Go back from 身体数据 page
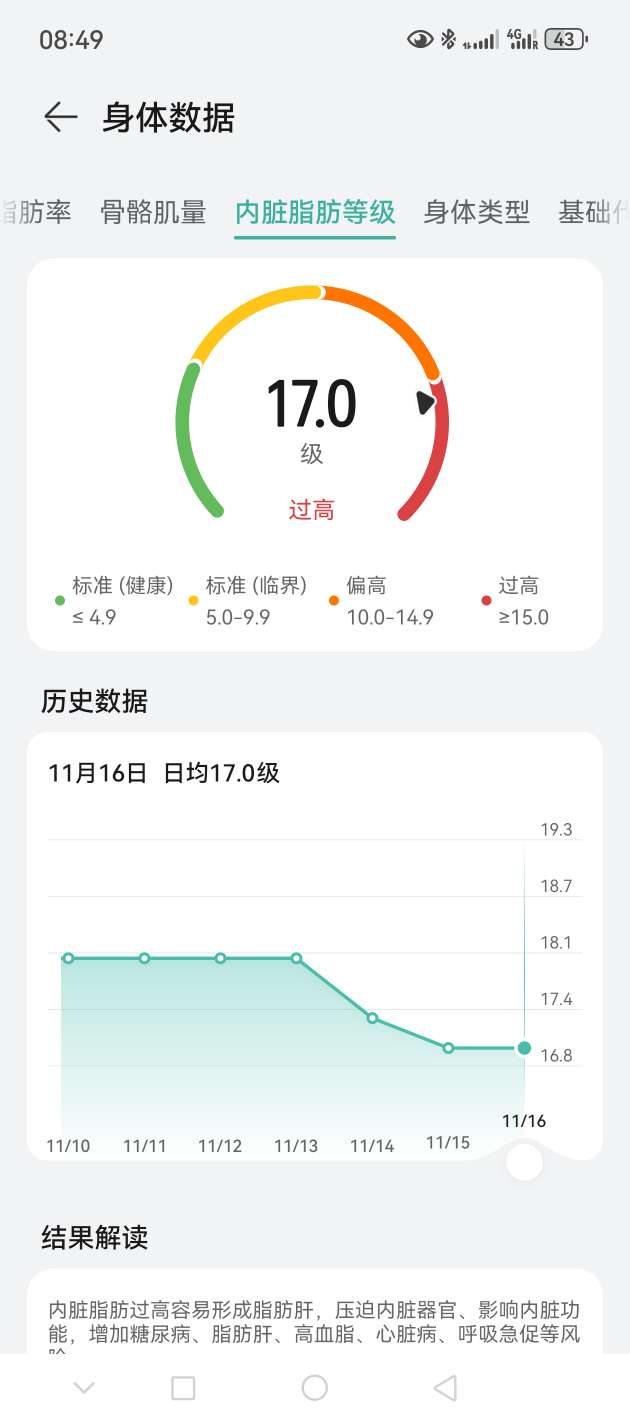The width and height of the screenshot is (630, 1422). point(60,118)
